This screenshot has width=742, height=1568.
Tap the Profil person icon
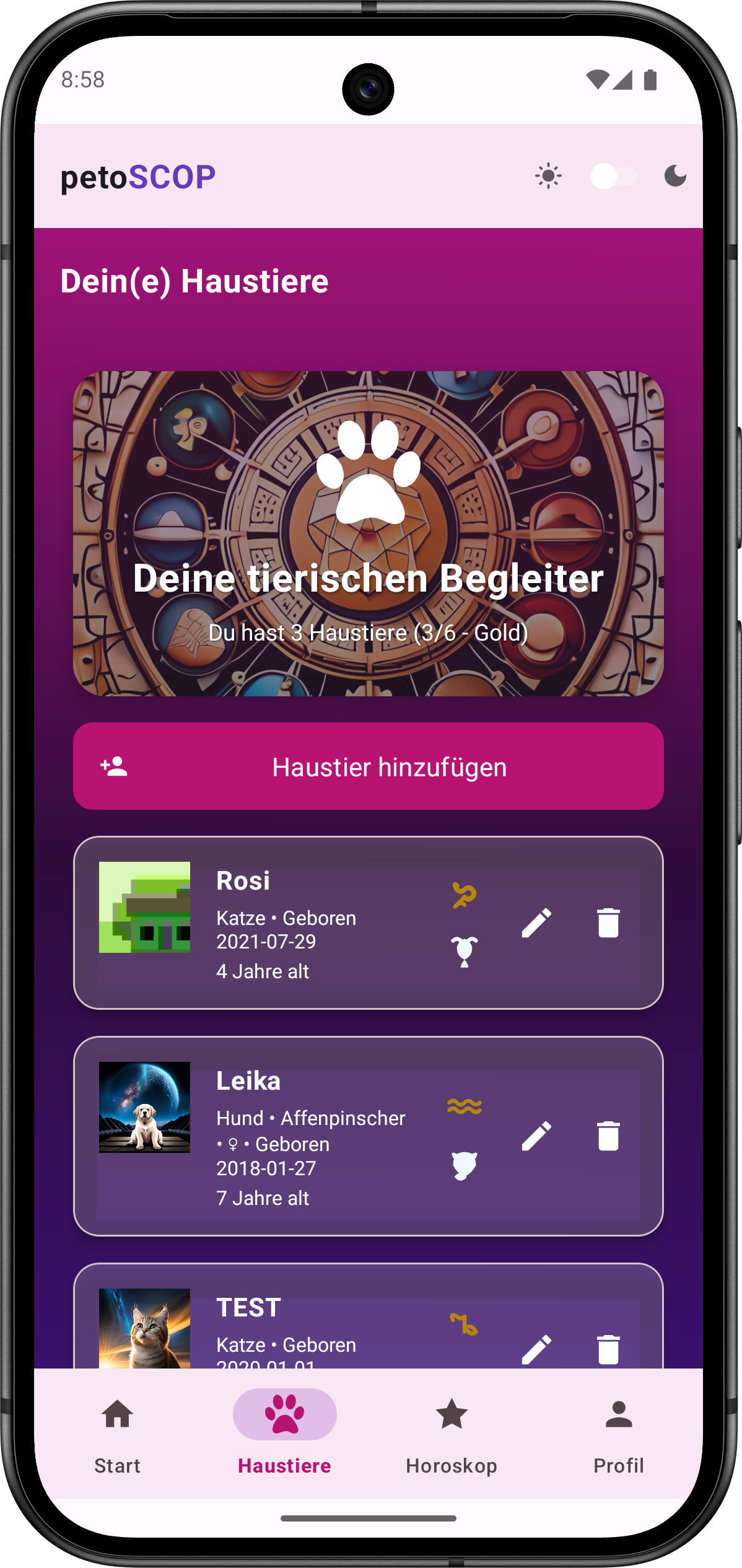pos(618,1414)
